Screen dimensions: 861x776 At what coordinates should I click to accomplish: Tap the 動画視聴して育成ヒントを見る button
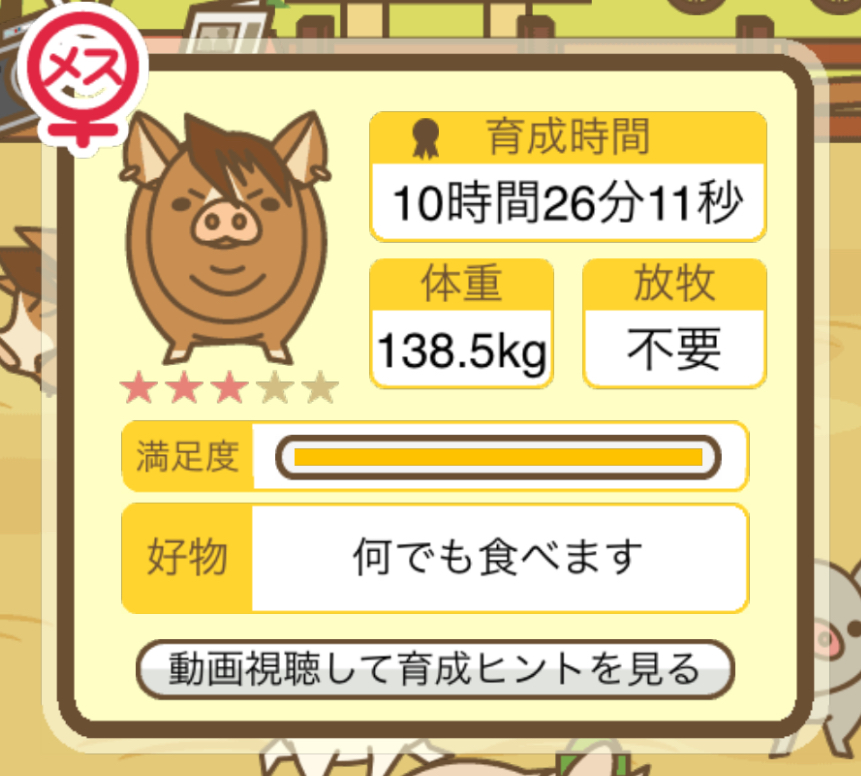point(435,669)
